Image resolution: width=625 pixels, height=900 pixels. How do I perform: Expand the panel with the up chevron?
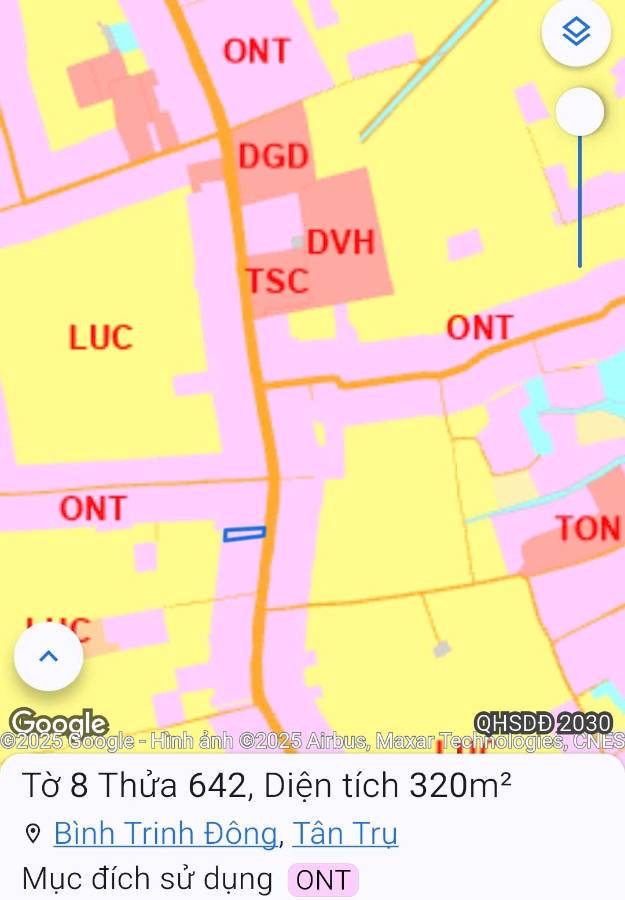tap(48, 657)
